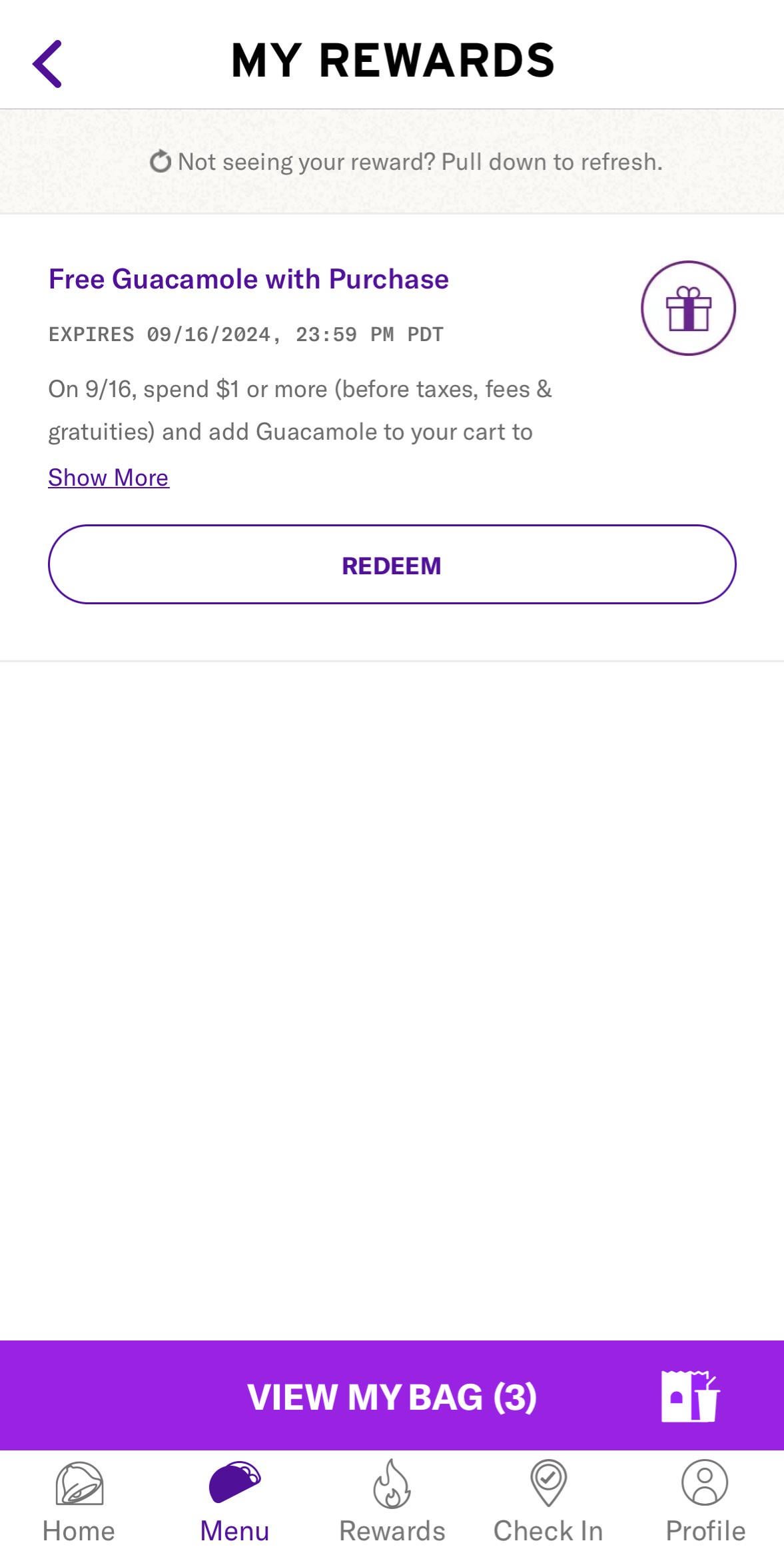Expand reward details with Show More
This screenshot has width=784, height=1557.
109,478
